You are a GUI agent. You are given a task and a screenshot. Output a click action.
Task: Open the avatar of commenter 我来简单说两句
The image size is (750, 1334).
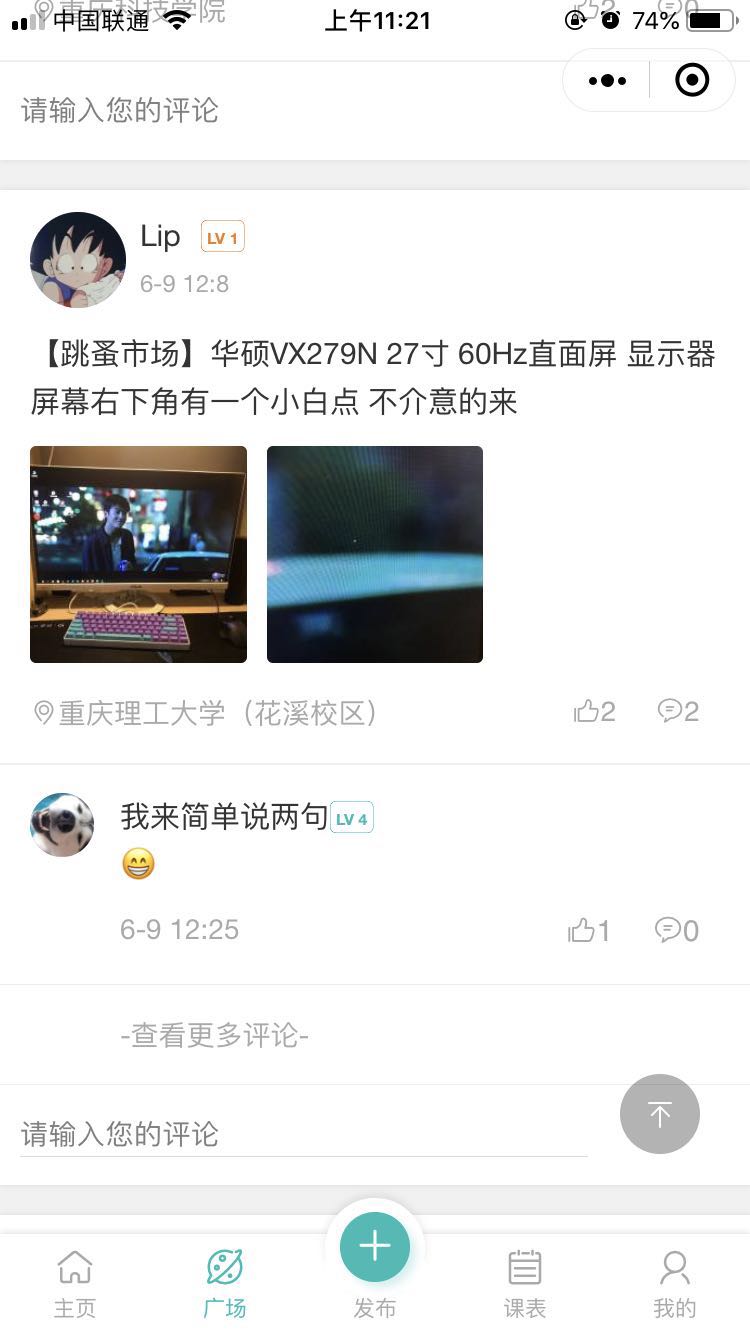click(x=62, y=825)
